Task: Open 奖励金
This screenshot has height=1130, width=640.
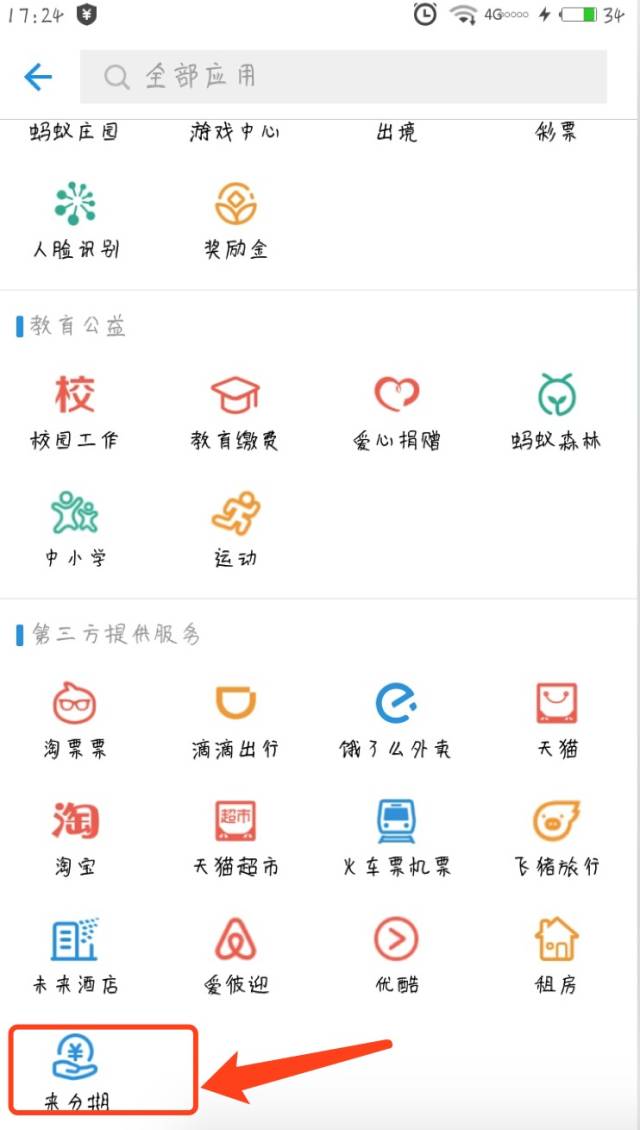Action: 236,219
